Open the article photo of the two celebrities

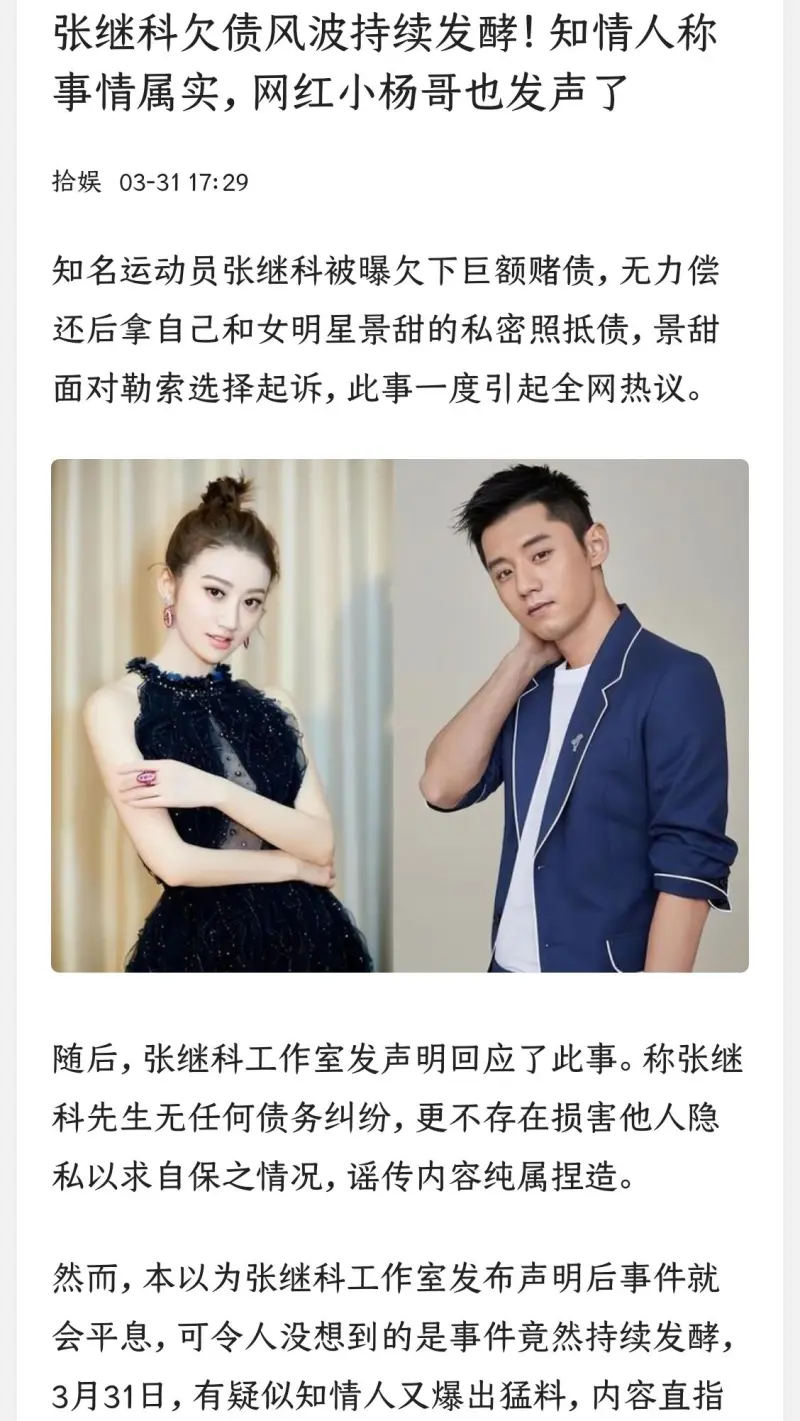pos(400,715)
